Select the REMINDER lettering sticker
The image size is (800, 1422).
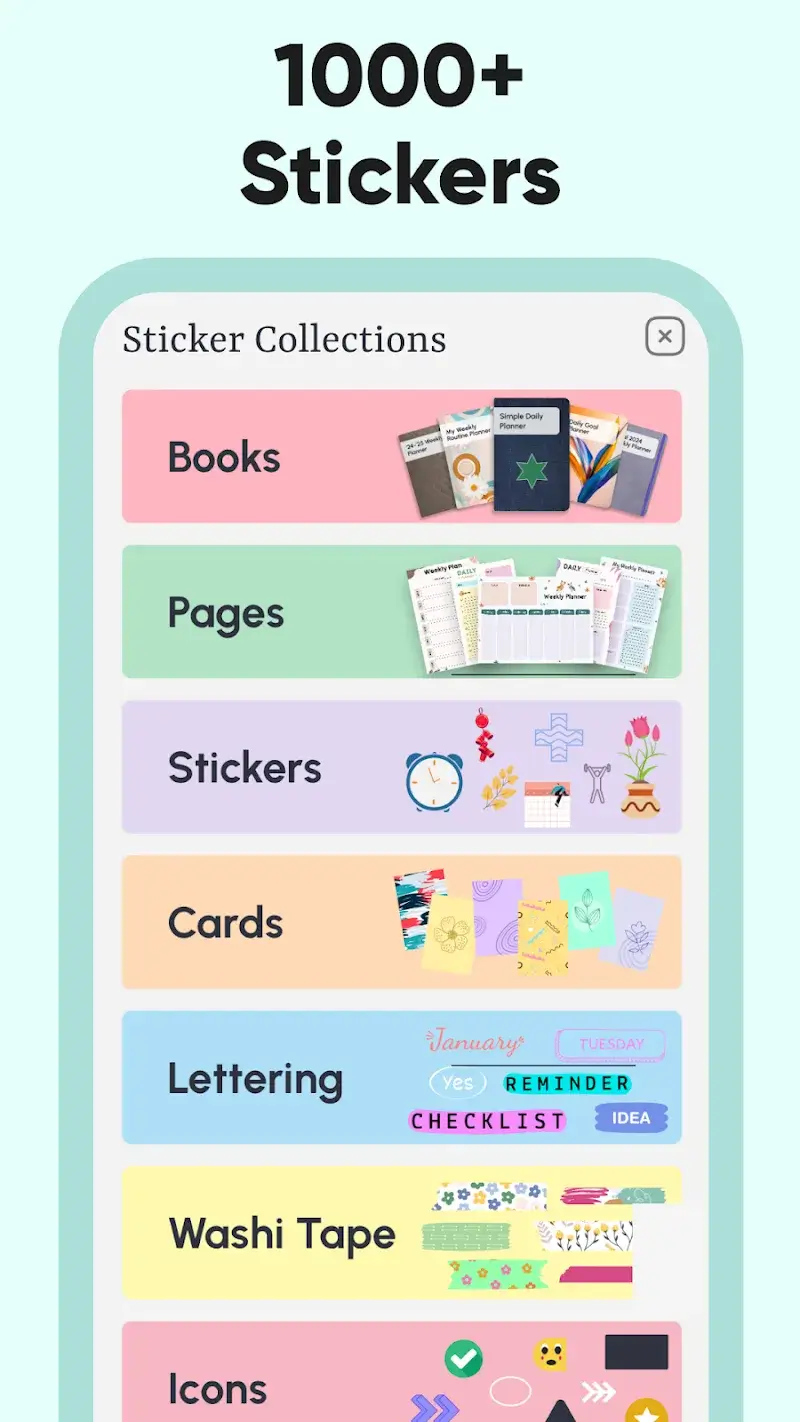tap(566, 1083)
